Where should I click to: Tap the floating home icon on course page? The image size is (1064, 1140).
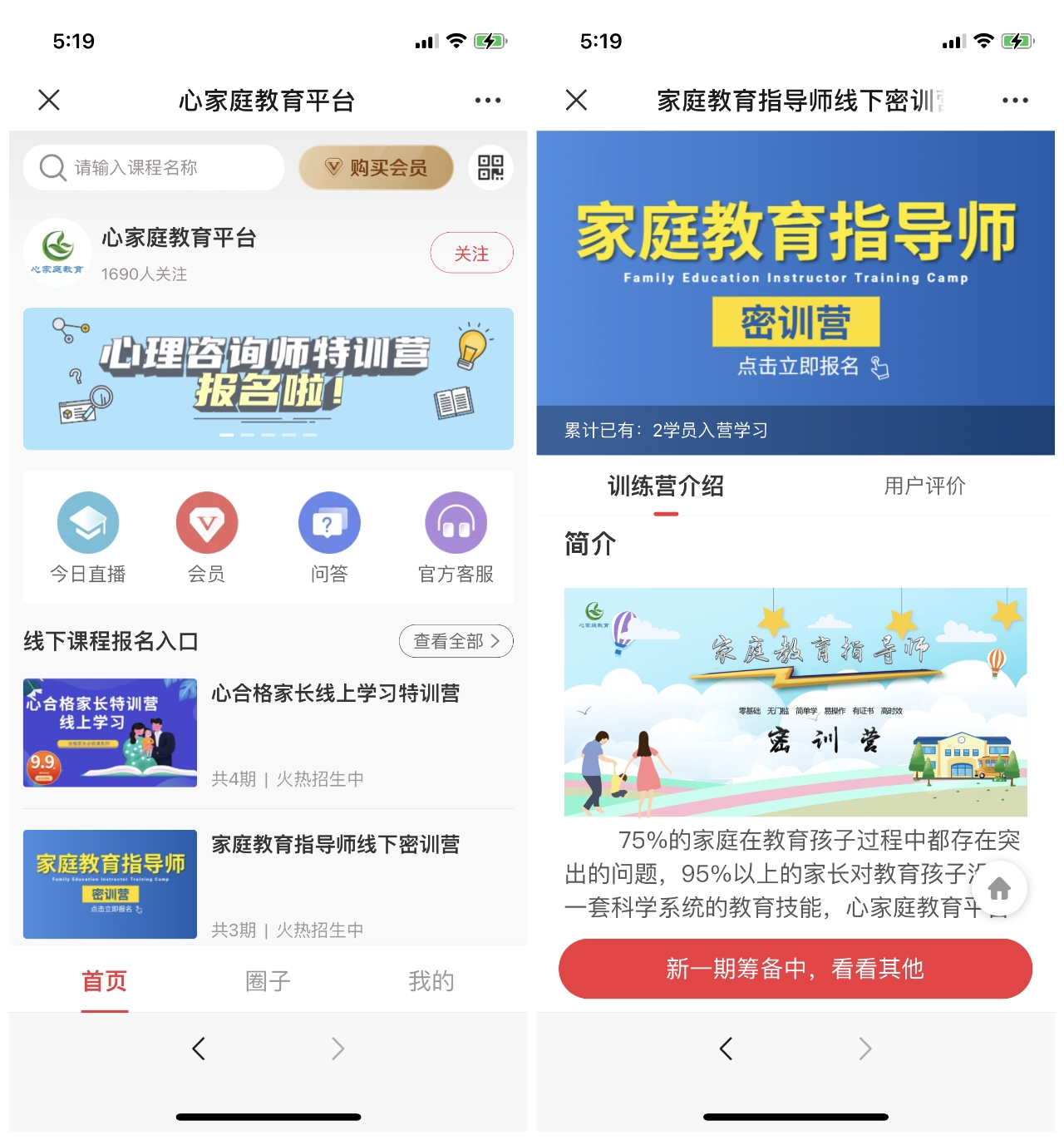999,889
